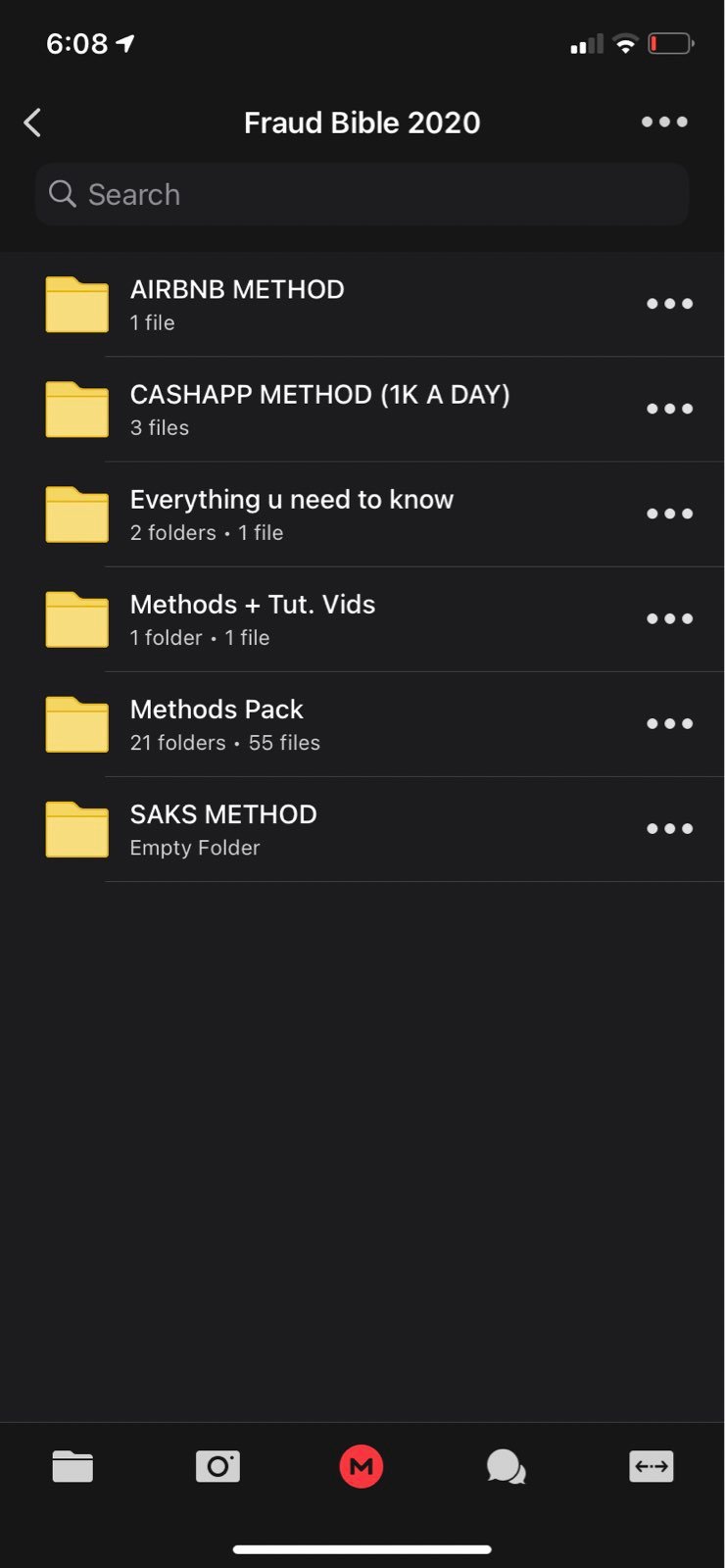
Task: Open the AIRBNB METHOD folder
Action: click(362, 305)
